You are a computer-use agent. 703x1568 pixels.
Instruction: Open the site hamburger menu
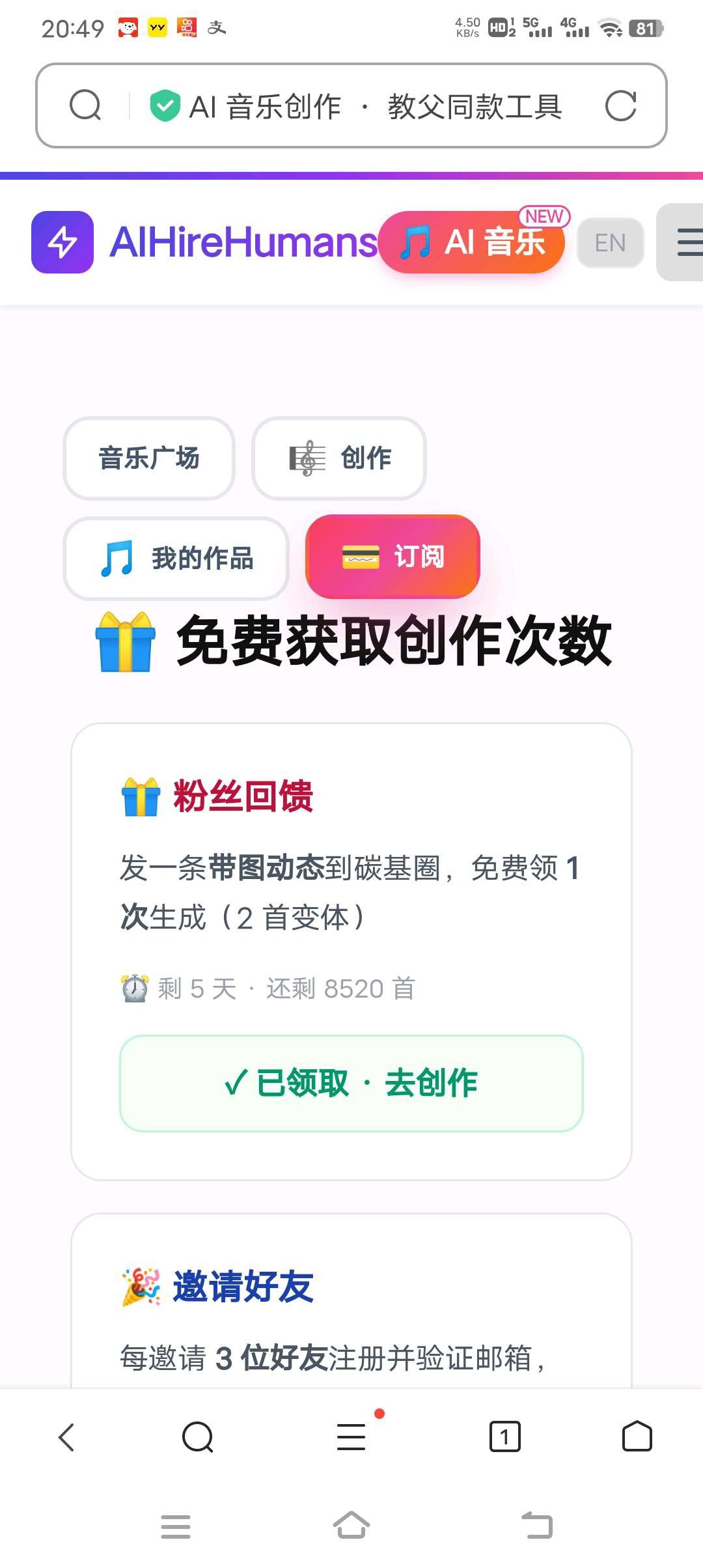pos(687,242)
